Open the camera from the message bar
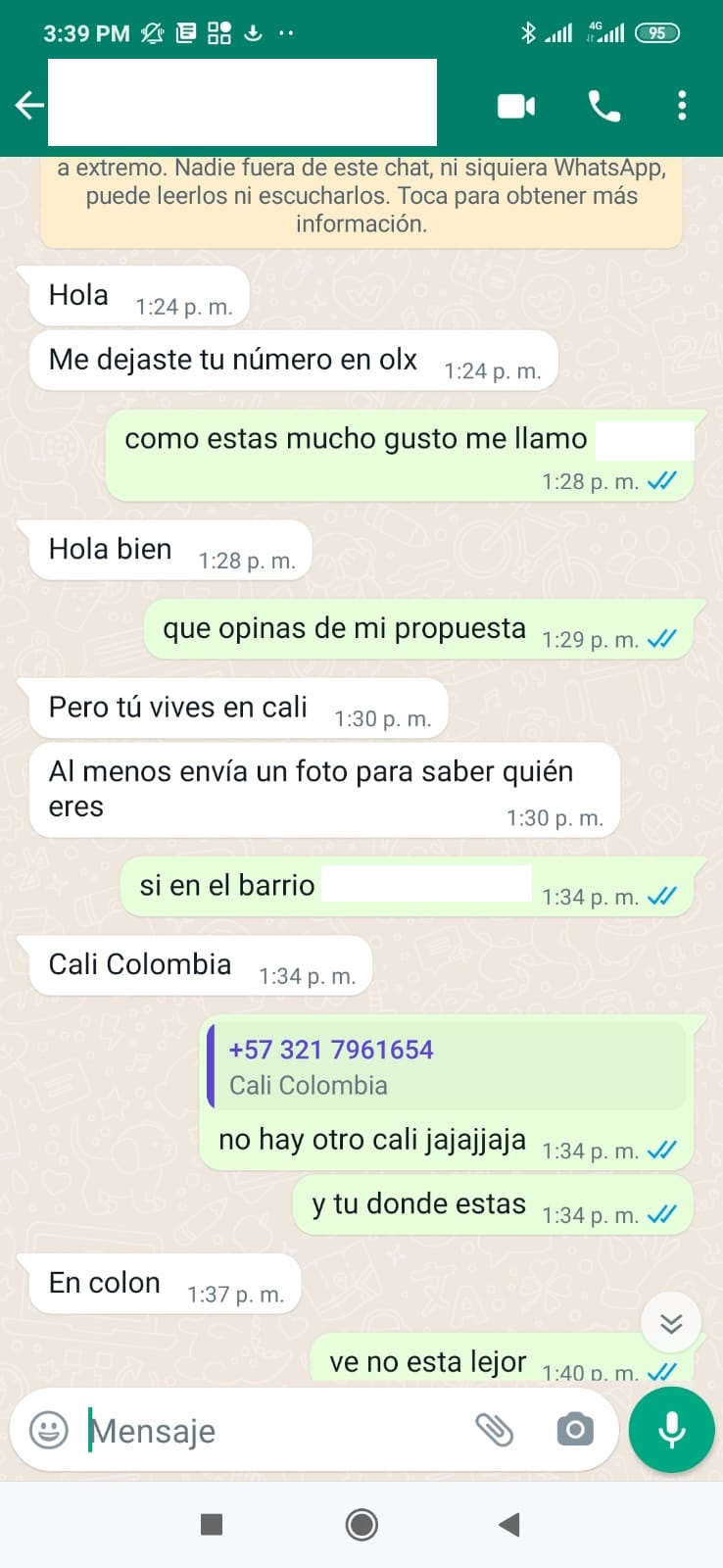 pyautogui.click(x=575, y=1430)
